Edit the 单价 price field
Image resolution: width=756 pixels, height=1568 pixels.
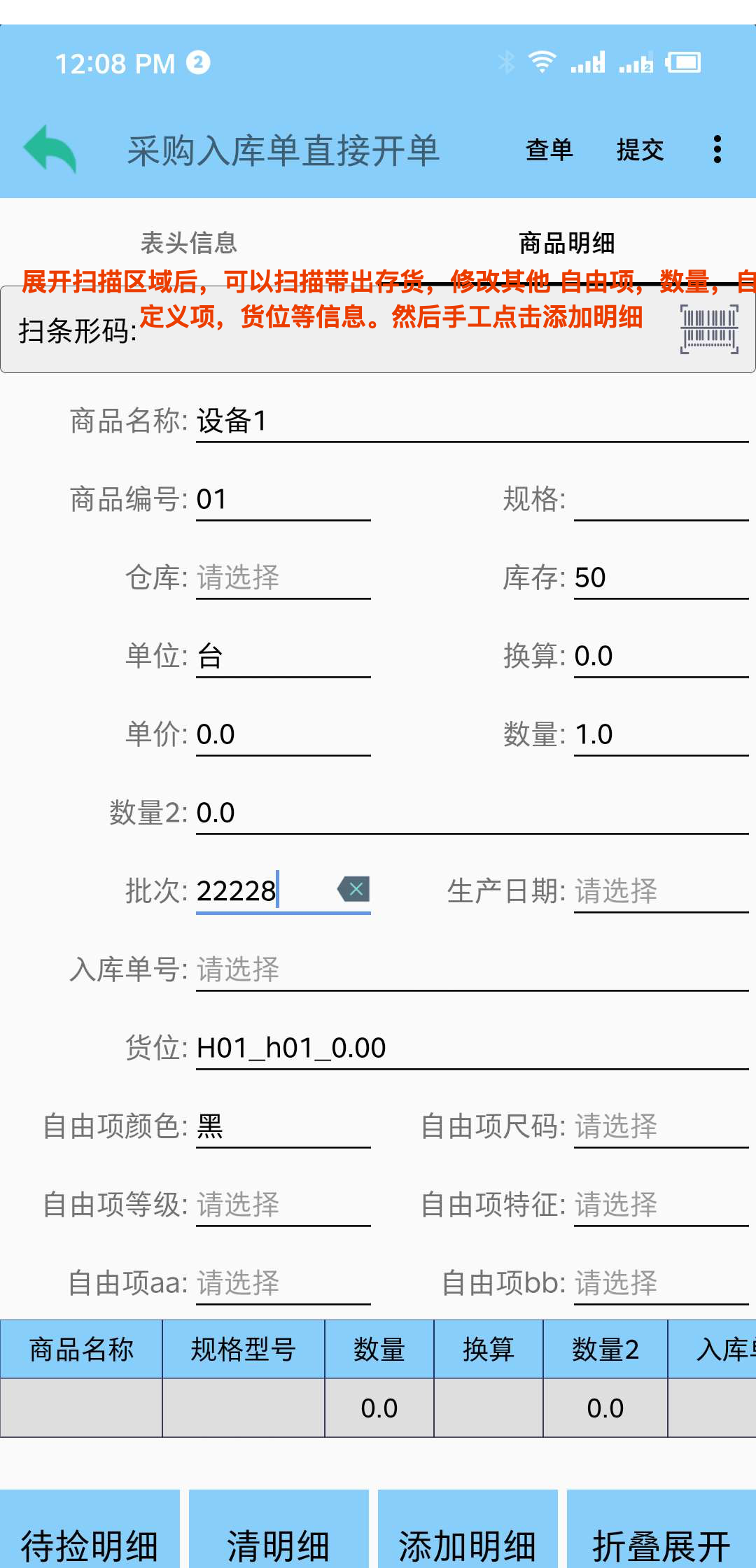pyautogui.click(x=283, y=735)
